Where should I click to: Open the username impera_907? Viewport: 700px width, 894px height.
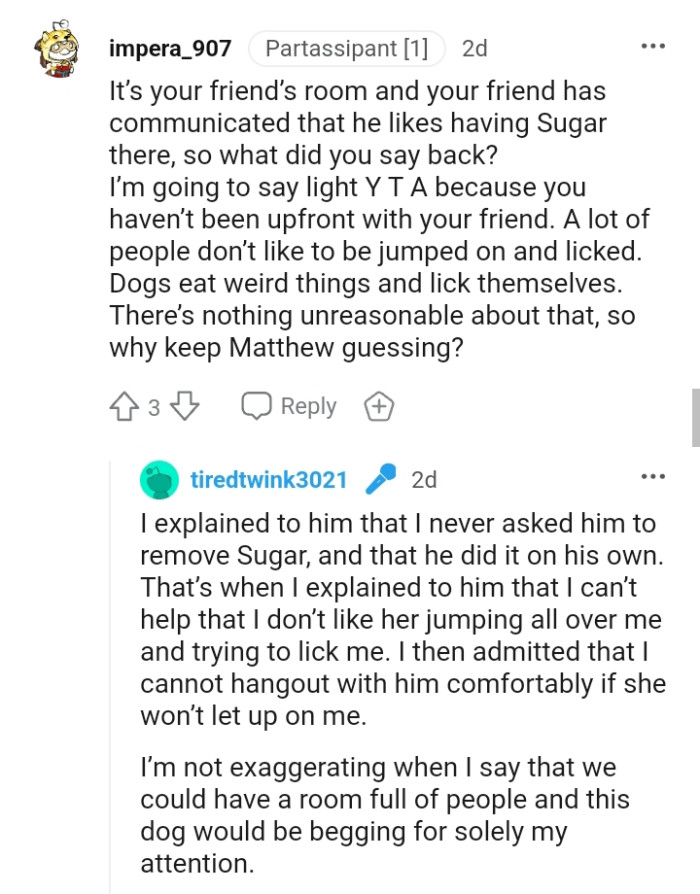point(170,48)
